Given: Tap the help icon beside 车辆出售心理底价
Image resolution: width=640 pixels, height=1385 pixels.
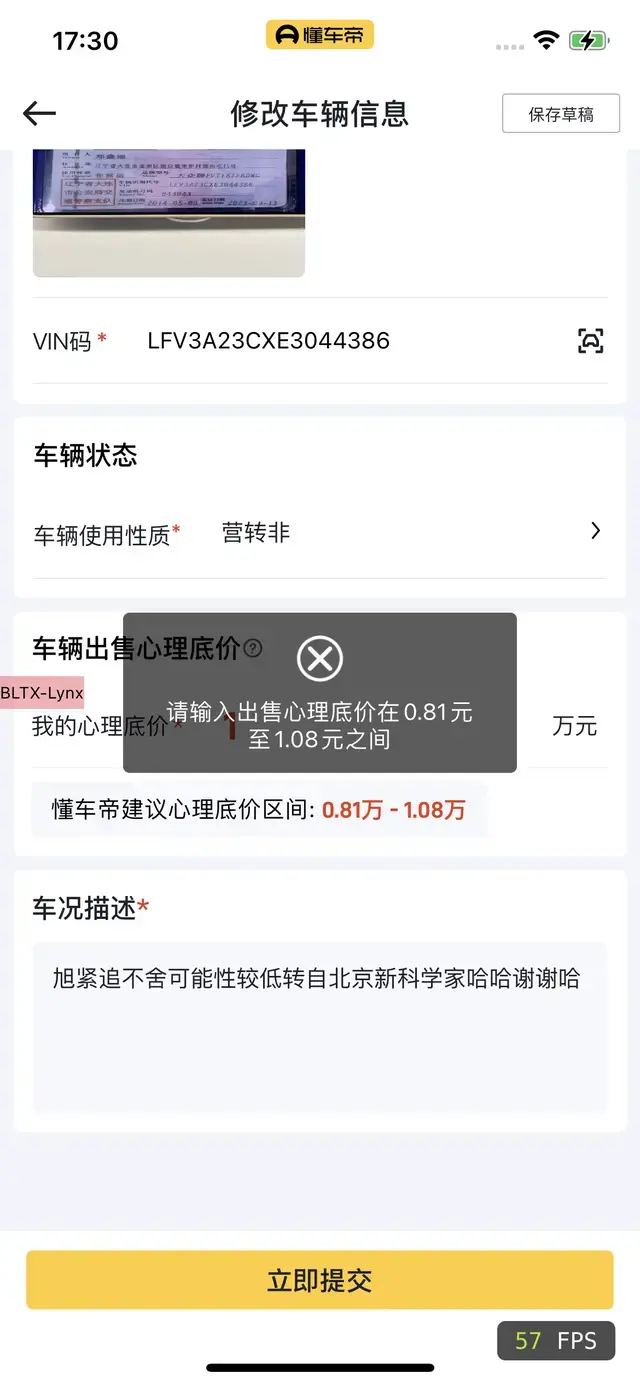Looking at the screenshot, I should click(x=253, y=648).
